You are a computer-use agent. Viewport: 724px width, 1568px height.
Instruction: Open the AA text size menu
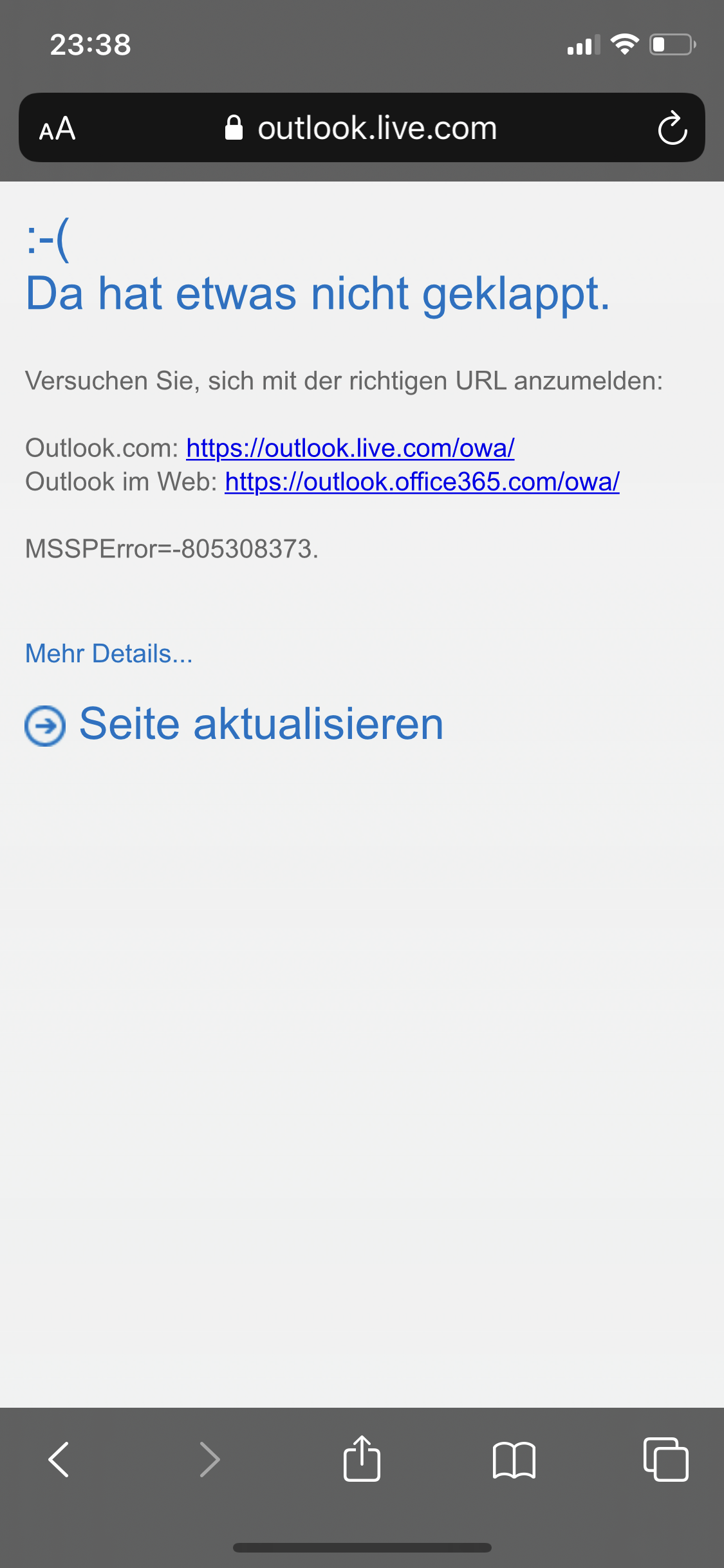tap(57, 129)
